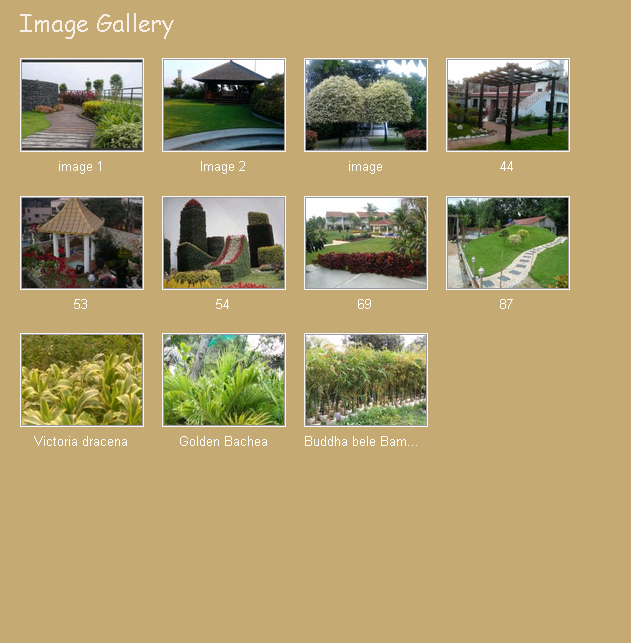View the topiary photo labeled 54
631x643 pixels.
click(x=224, y=243)
